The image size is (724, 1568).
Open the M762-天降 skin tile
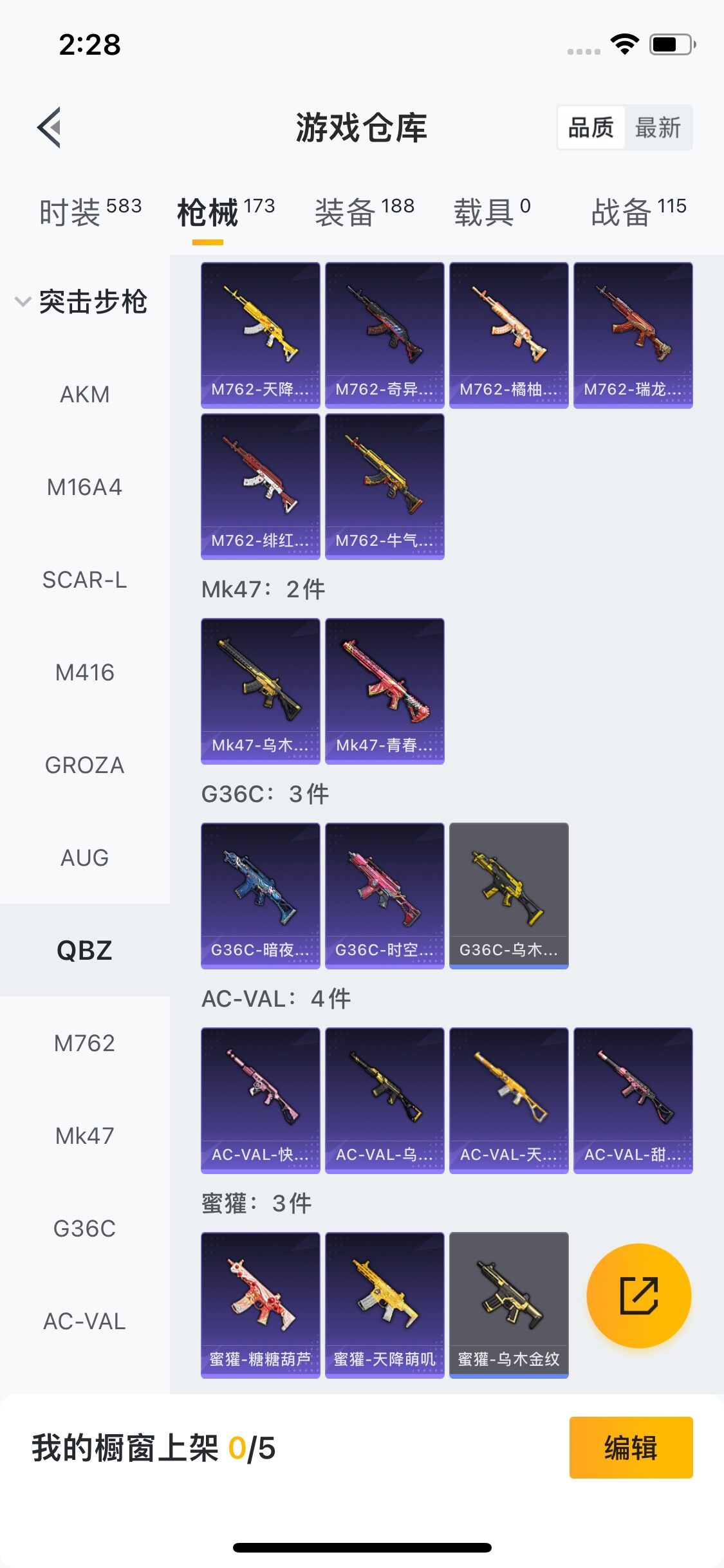(x=260, y=335)
